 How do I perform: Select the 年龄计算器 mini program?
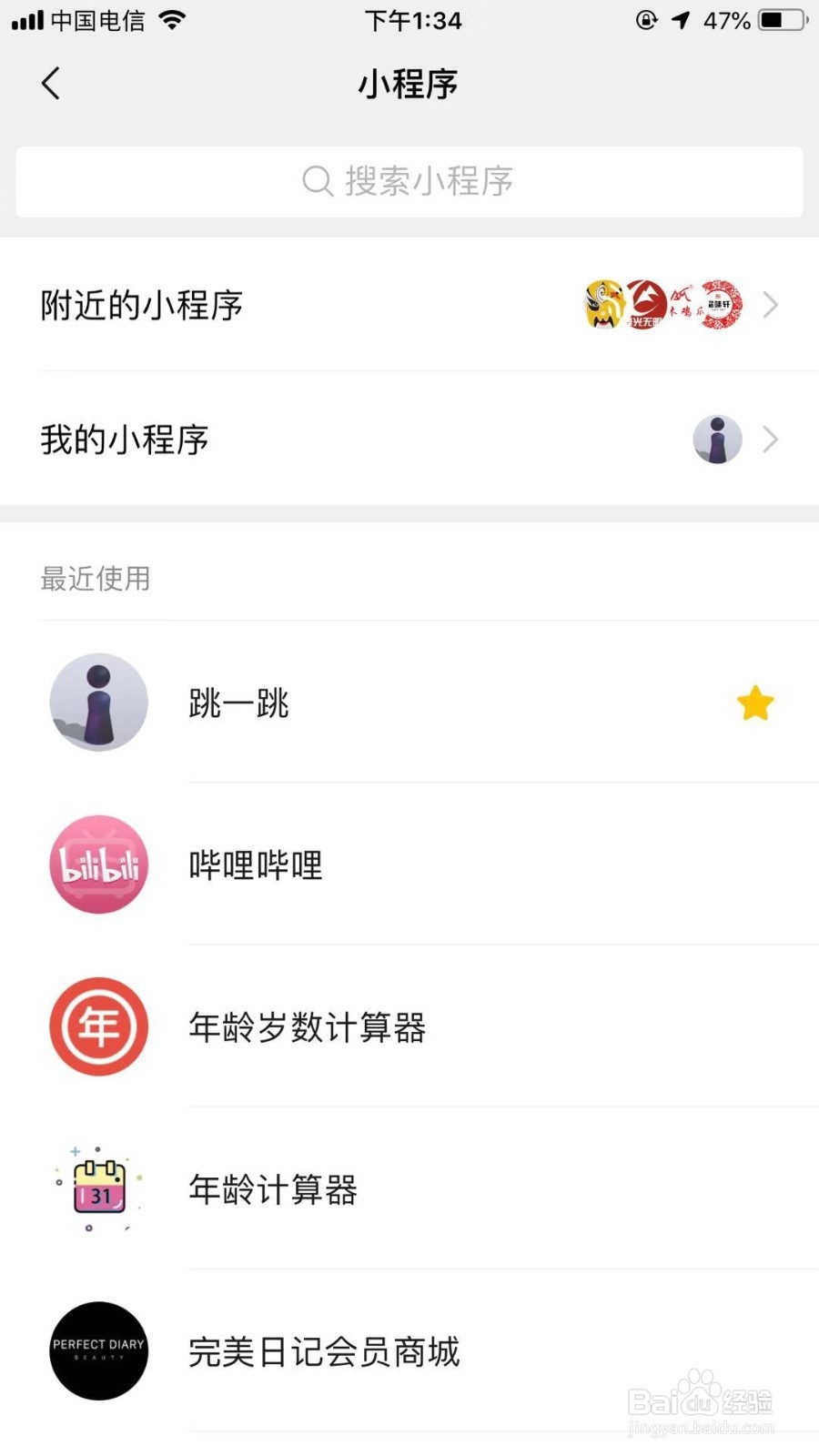[272, 1188]
